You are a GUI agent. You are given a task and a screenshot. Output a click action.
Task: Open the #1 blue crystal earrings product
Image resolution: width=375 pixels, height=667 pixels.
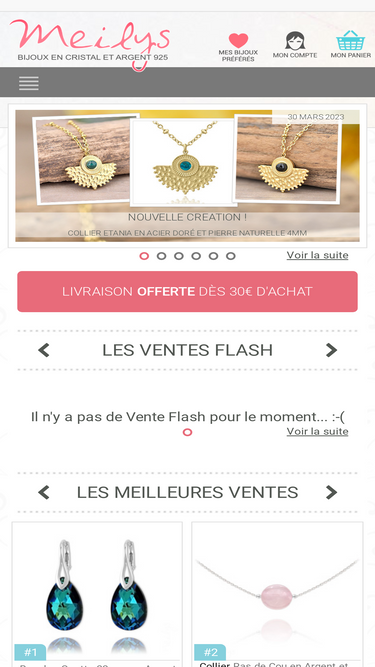[97, 594]
